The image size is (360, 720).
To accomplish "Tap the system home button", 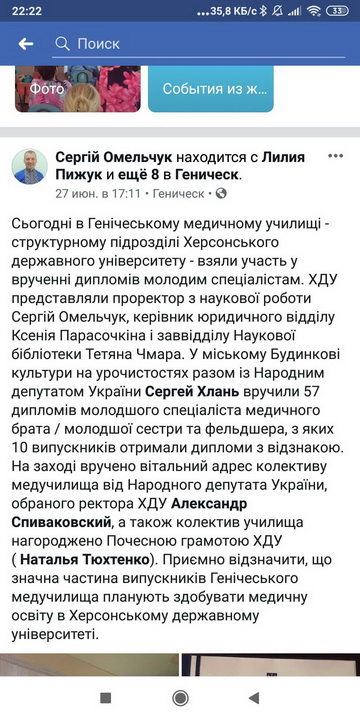I will (180, 698).
